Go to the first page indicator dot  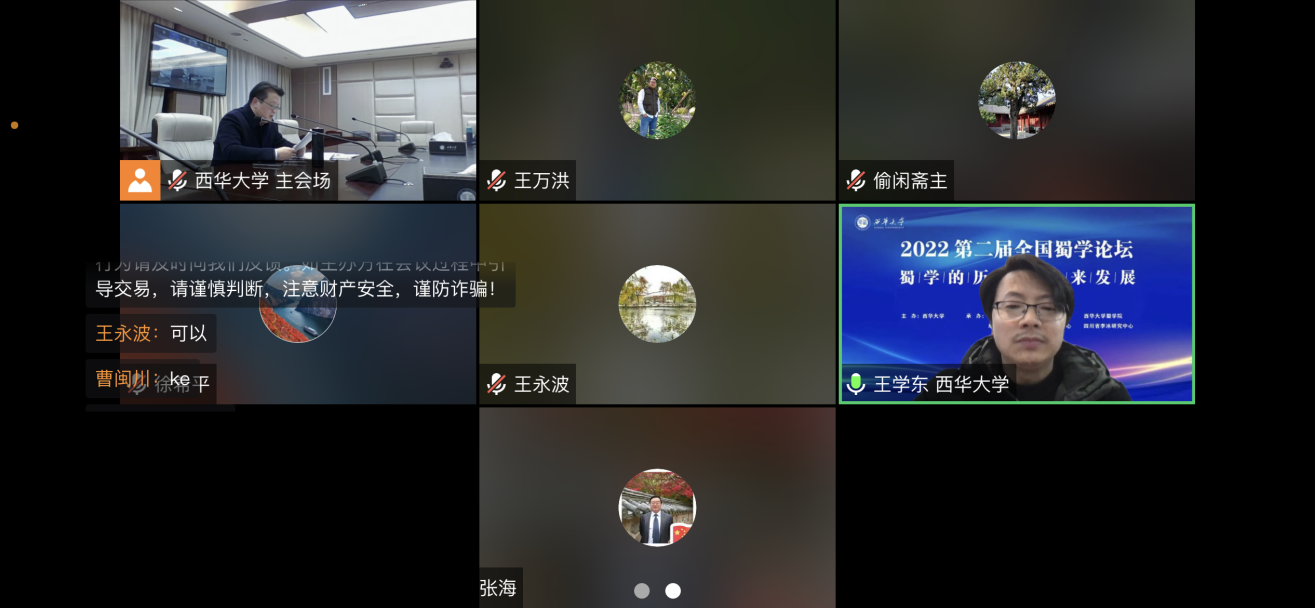pos(642,591)
